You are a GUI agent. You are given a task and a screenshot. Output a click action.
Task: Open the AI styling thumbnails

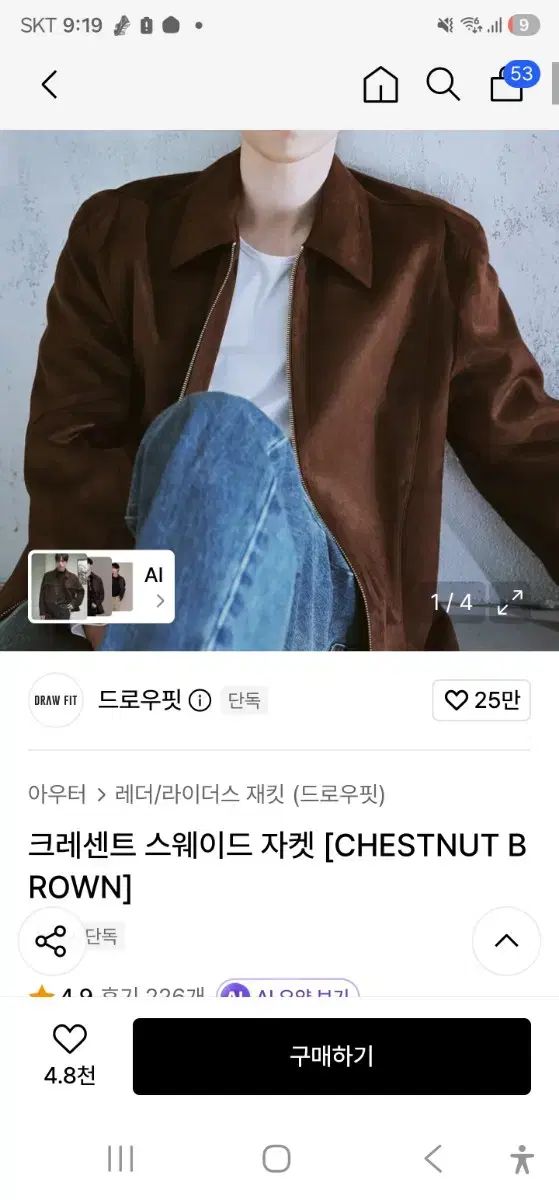point(101,586)
